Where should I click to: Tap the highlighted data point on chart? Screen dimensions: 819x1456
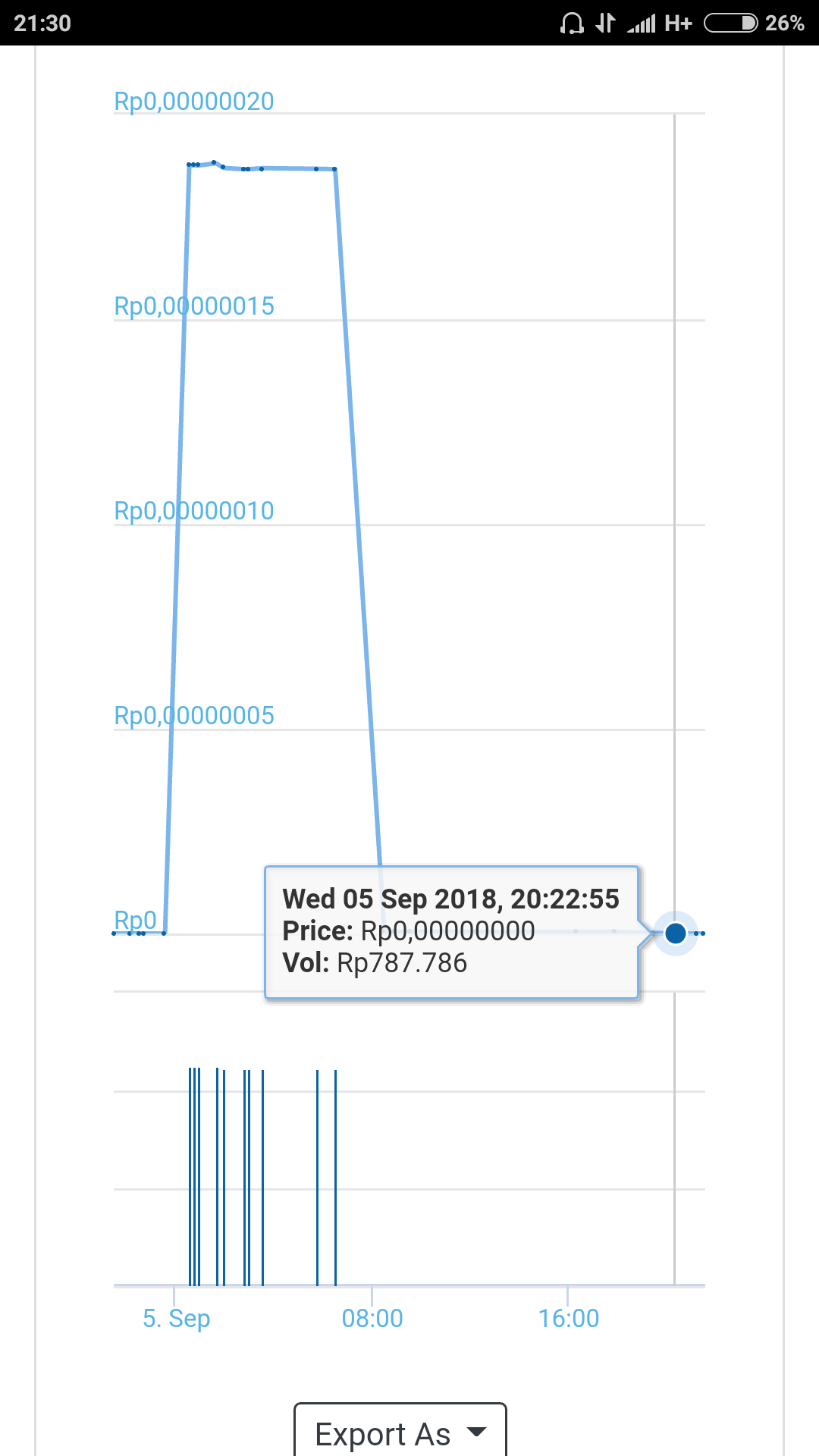coord(675,933)
